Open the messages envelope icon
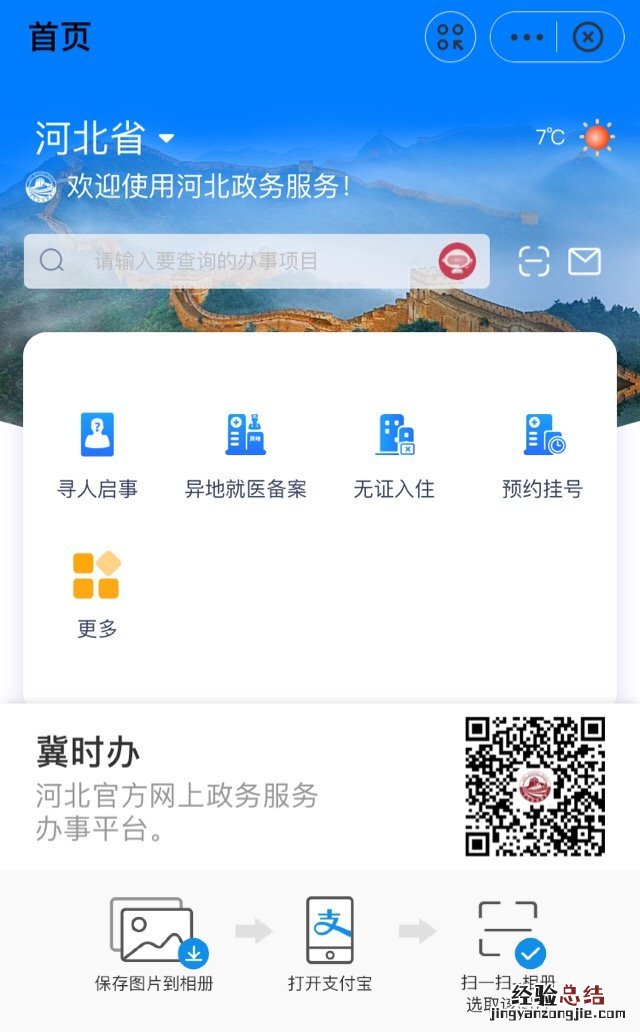This screenshot has height=1032, width=640. (x=584, y=261)
